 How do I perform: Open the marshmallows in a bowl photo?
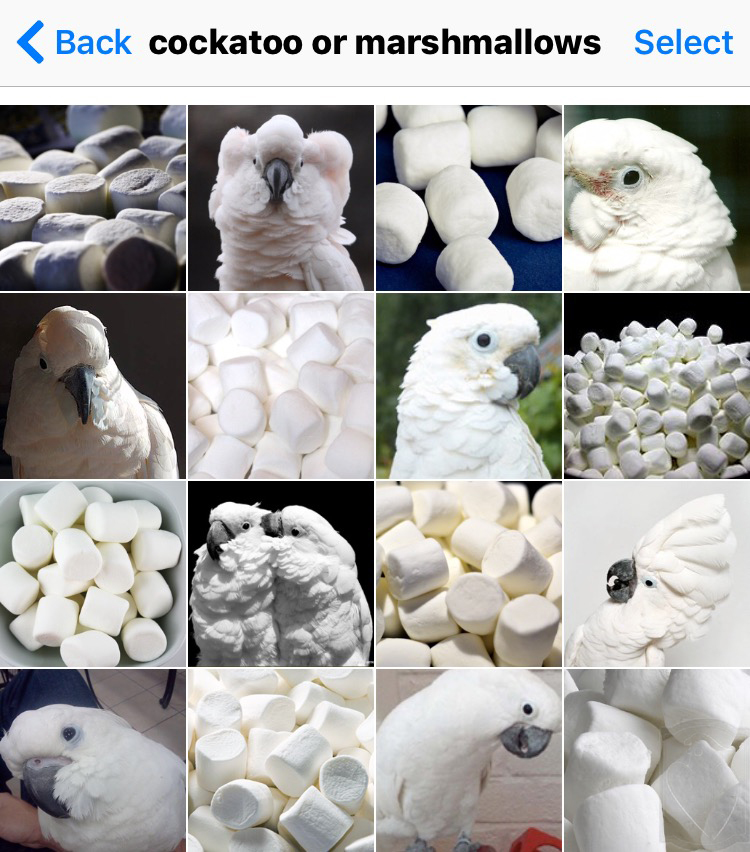[x=92, y=574]
